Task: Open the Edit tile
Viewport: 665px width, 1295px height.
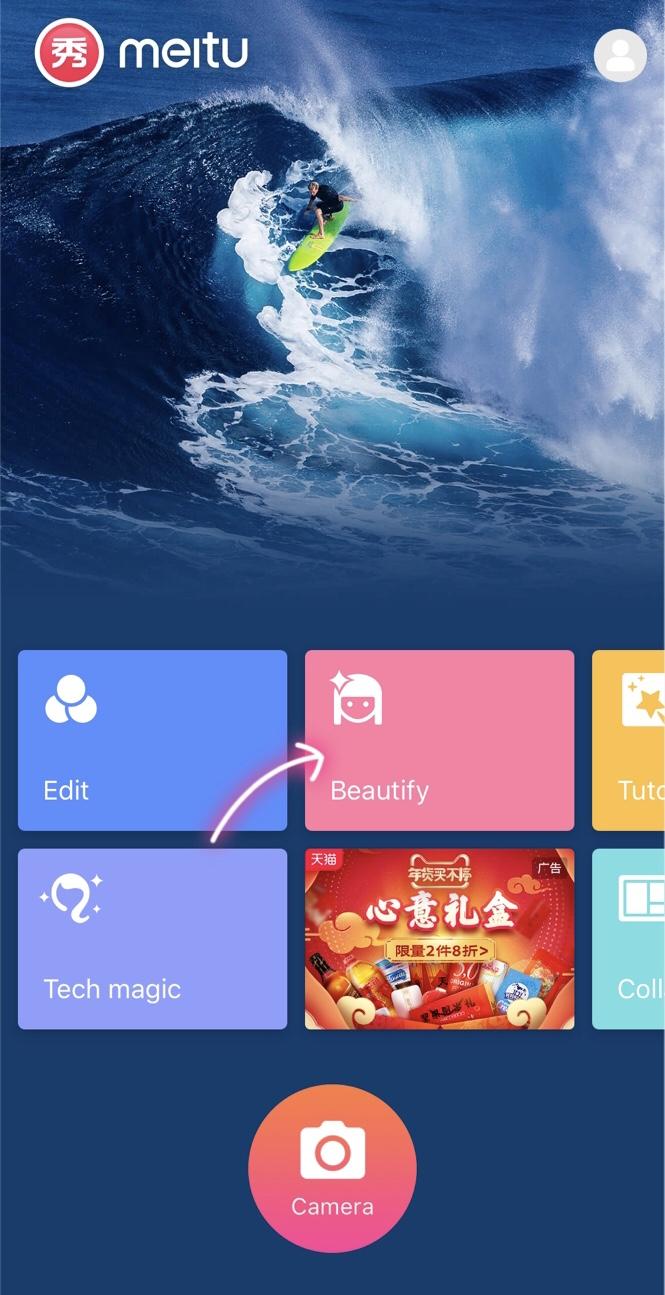Action: 152,740
